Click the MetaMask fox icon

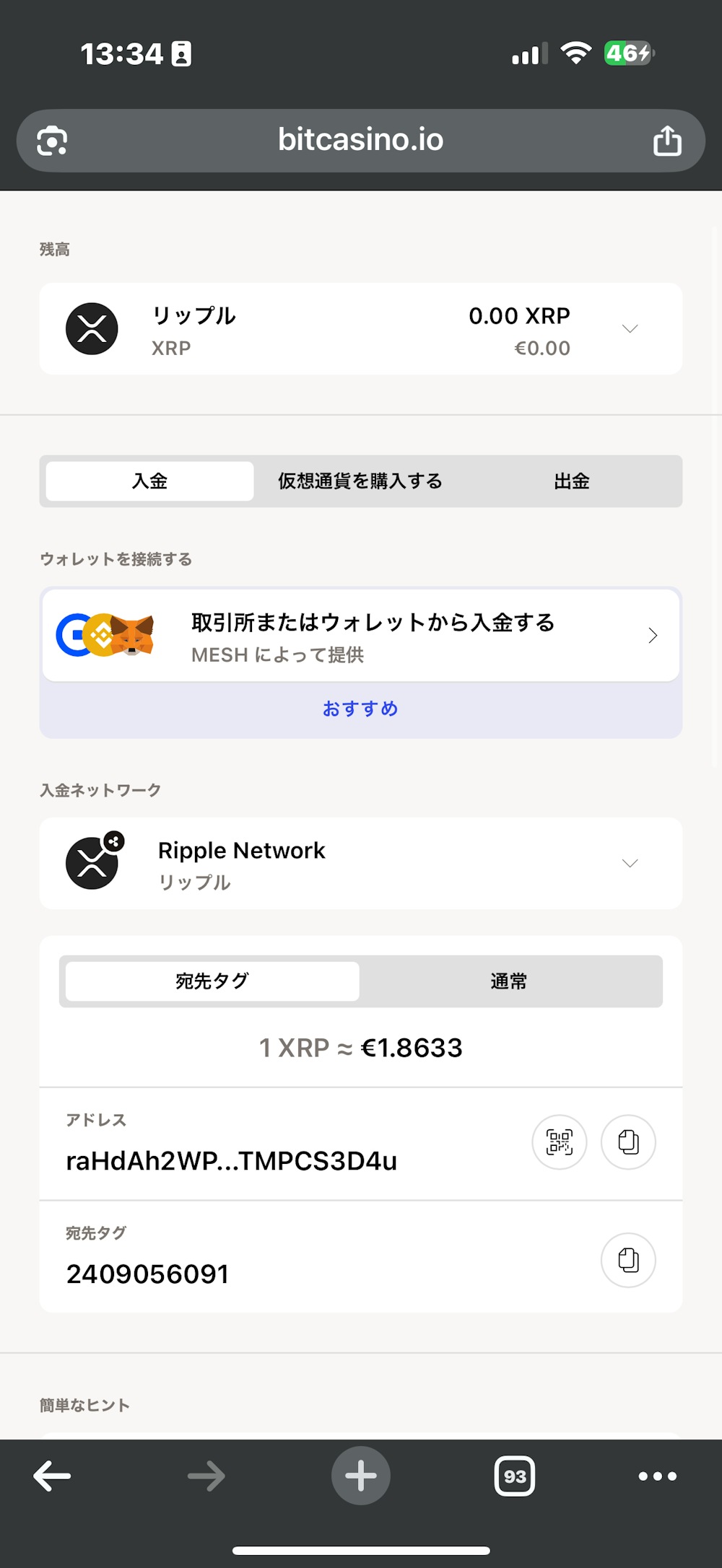click(x=134, y=635)
